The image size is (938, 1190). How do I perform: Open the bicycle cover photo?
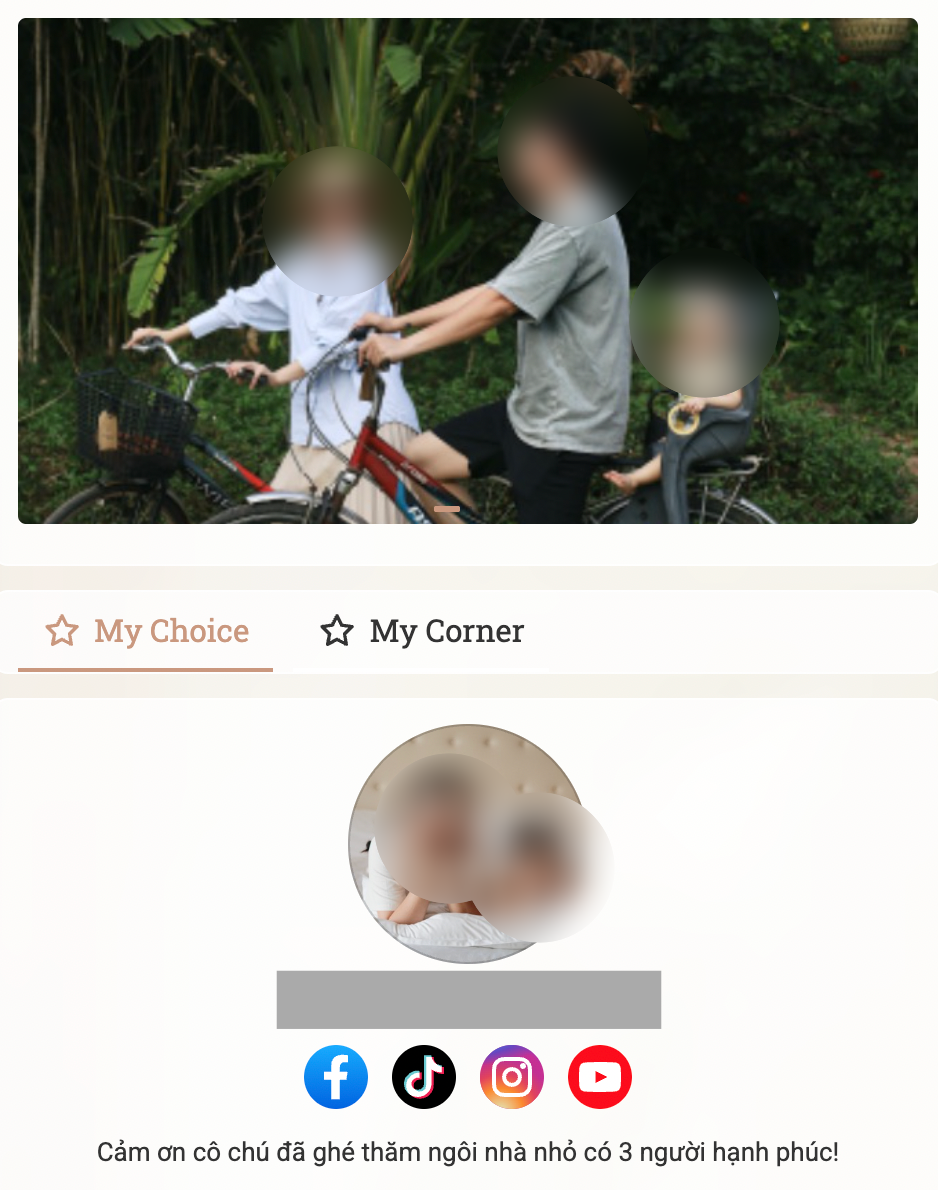(x=467, y=271)
